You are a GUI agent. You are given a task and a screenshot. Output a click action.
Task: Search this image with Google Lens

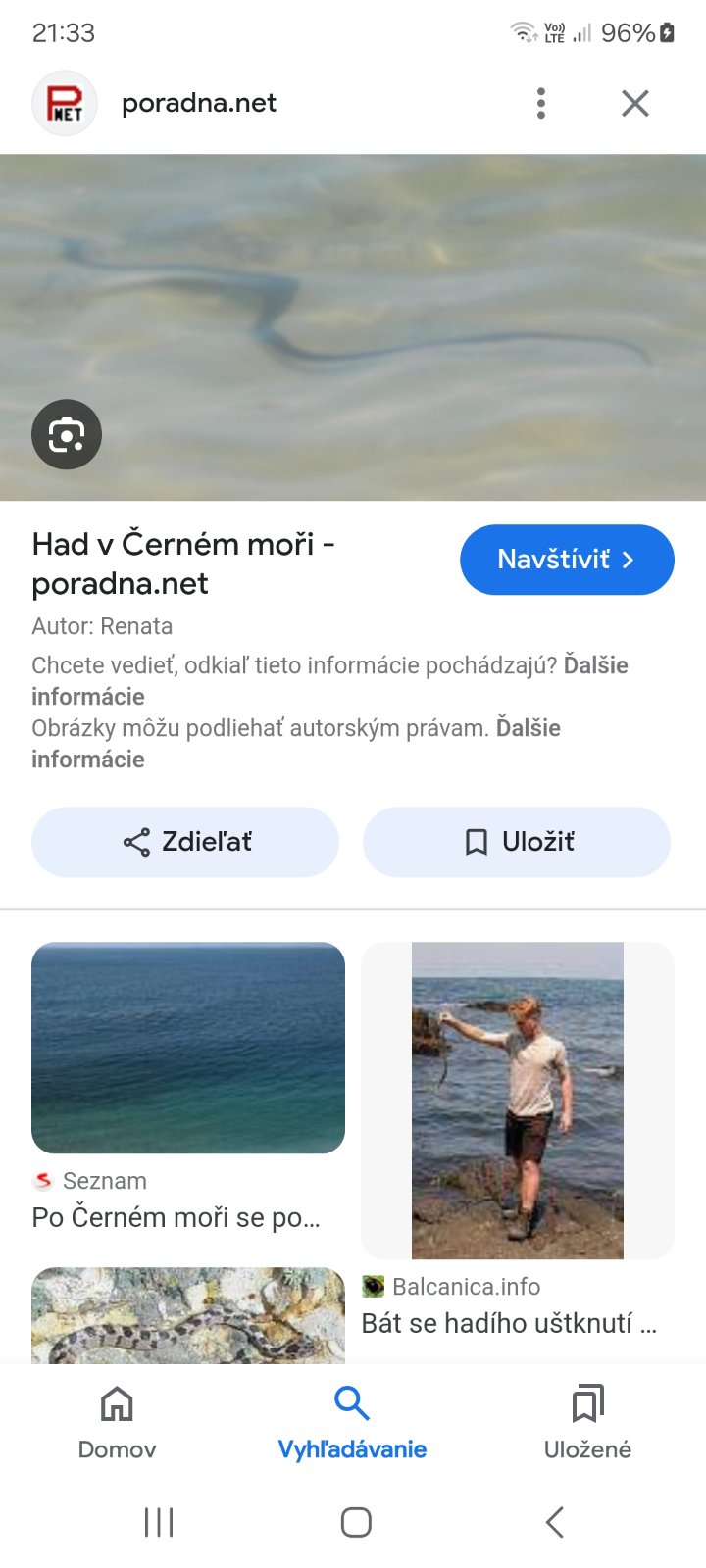[67, 434]
